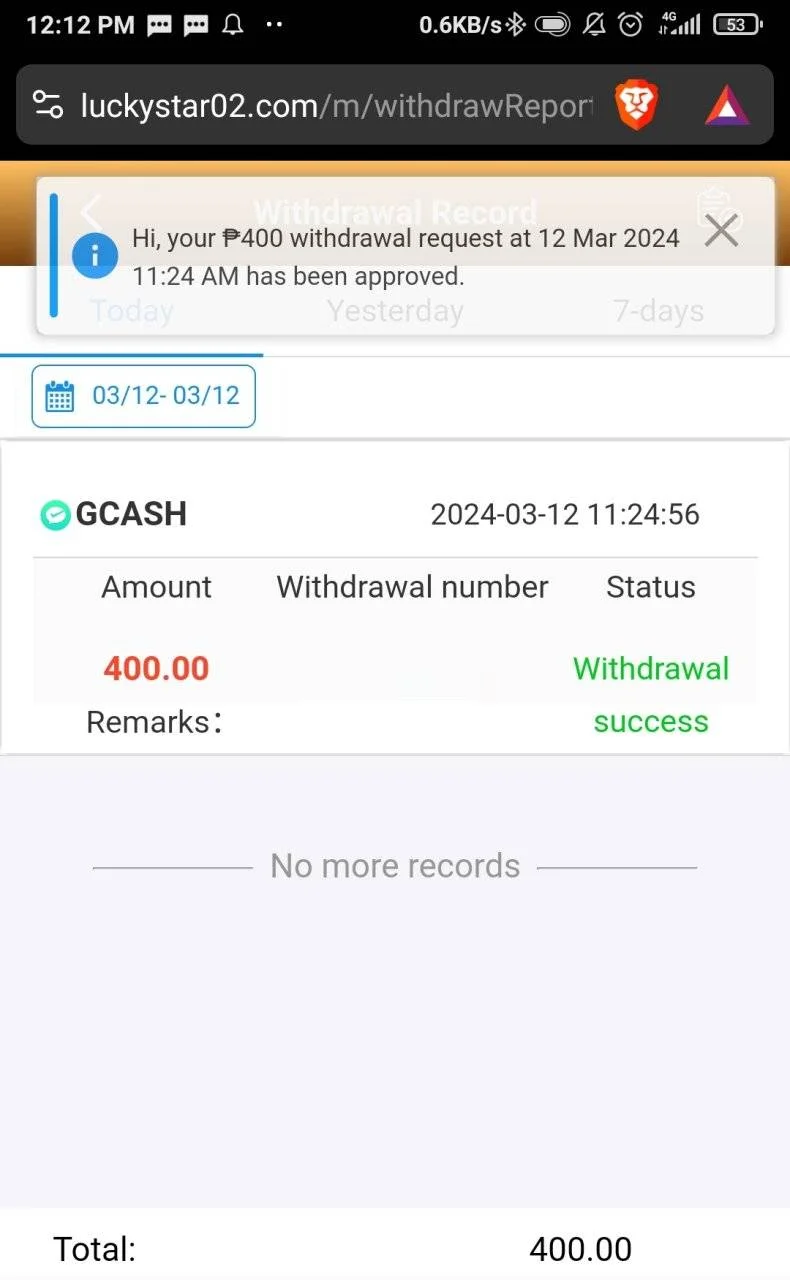Switch to the 7-days tab
This screenshot has height=1280, width=790.
coord(658,311)
